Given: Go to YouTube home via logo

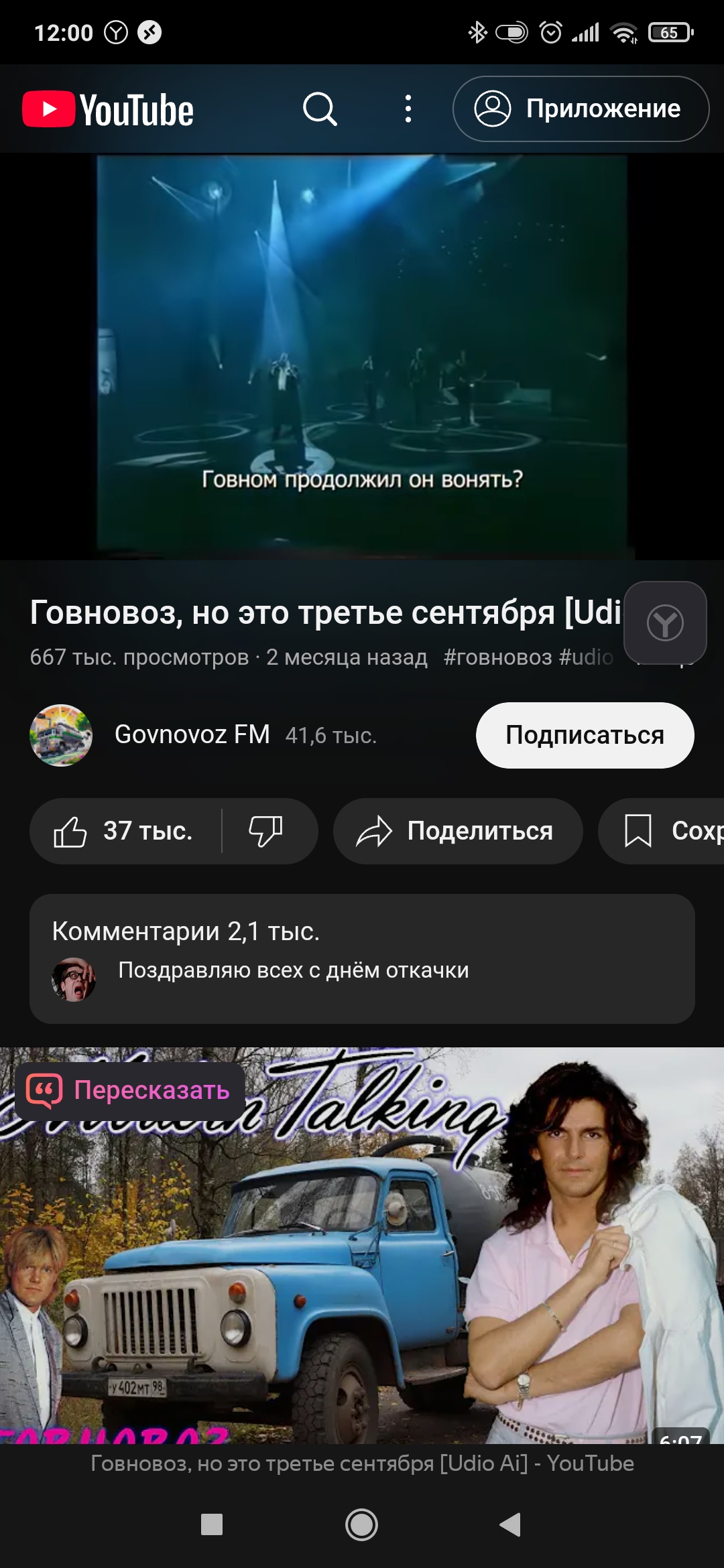Looking at the screenshot, I should [x=109, y=109].
